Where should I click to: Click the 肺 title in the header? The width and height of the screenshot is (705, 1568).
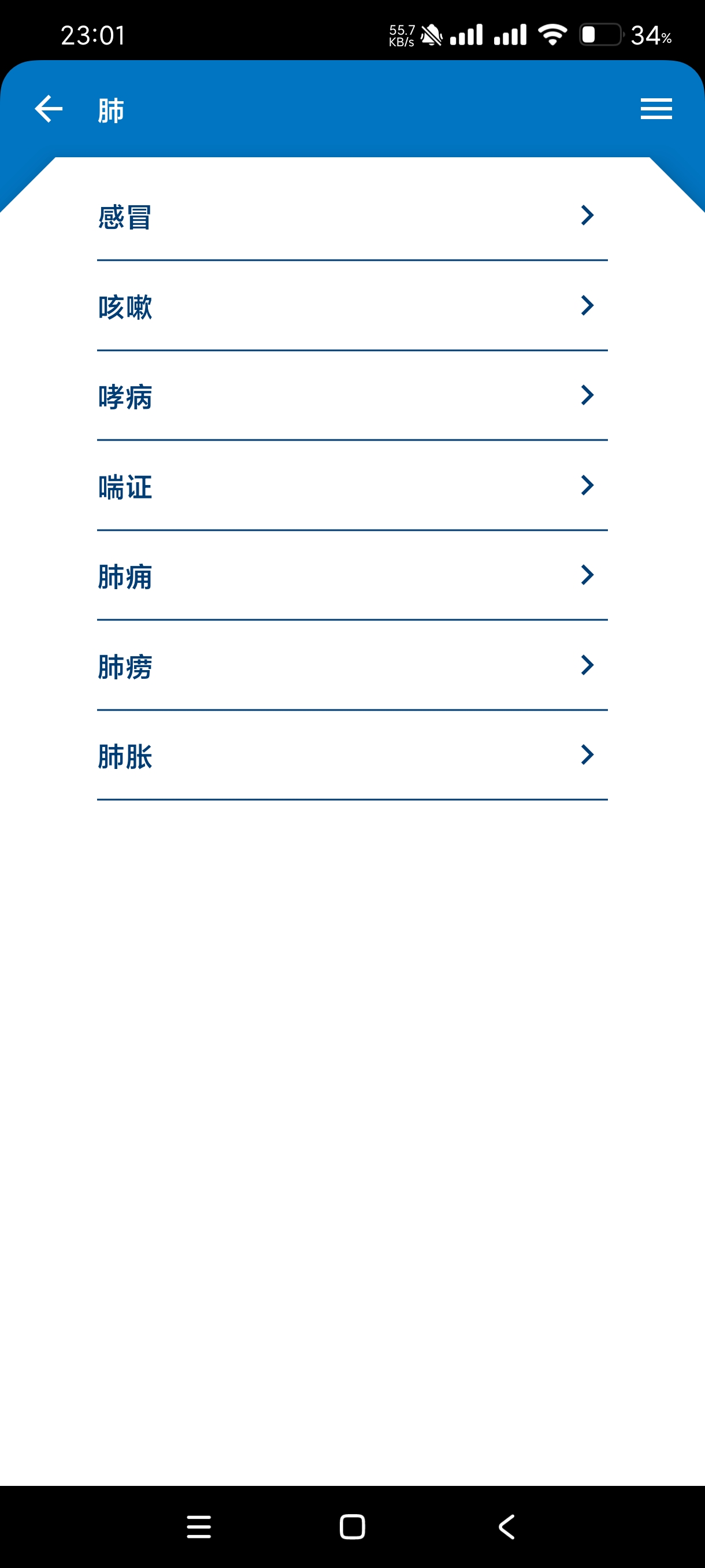109,110
